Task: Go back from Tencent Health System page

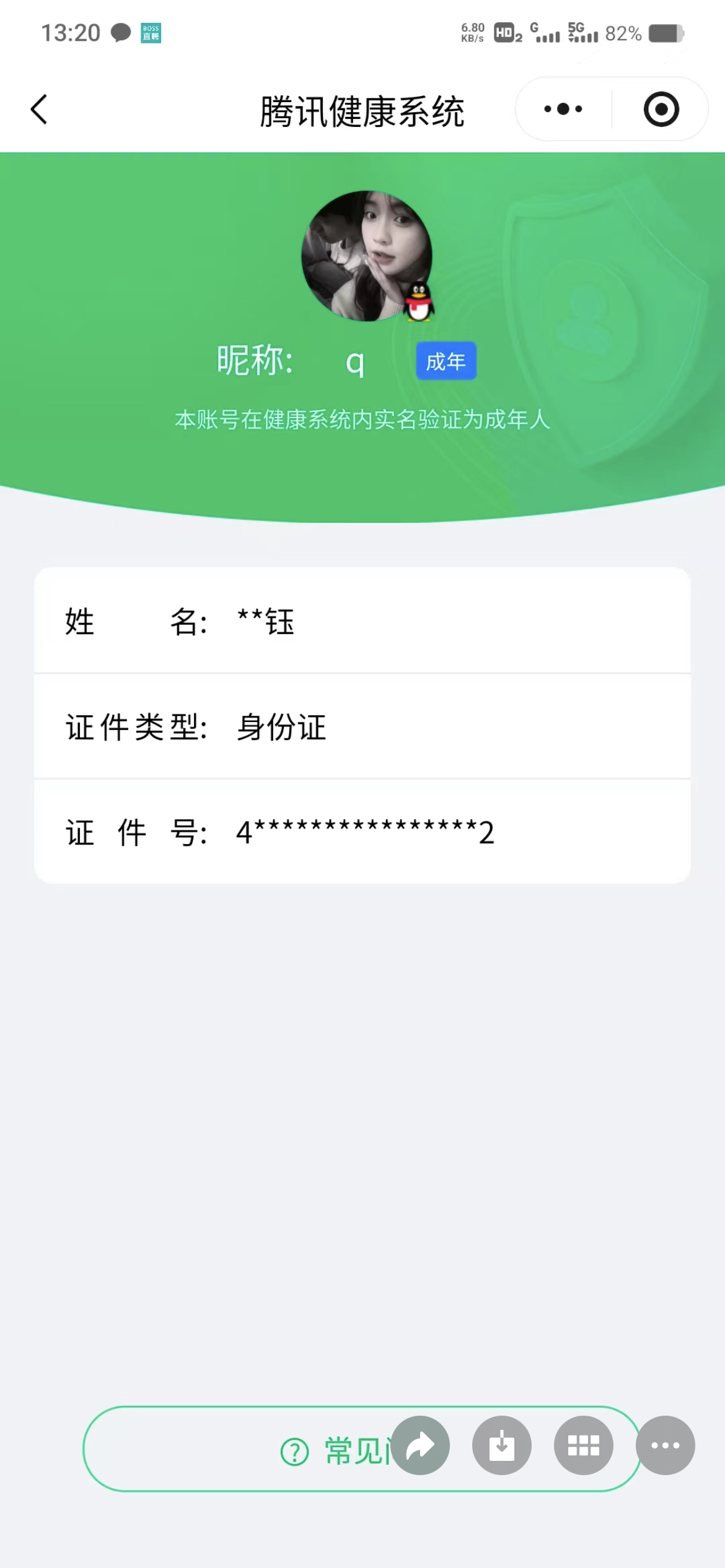Action: 39,110
